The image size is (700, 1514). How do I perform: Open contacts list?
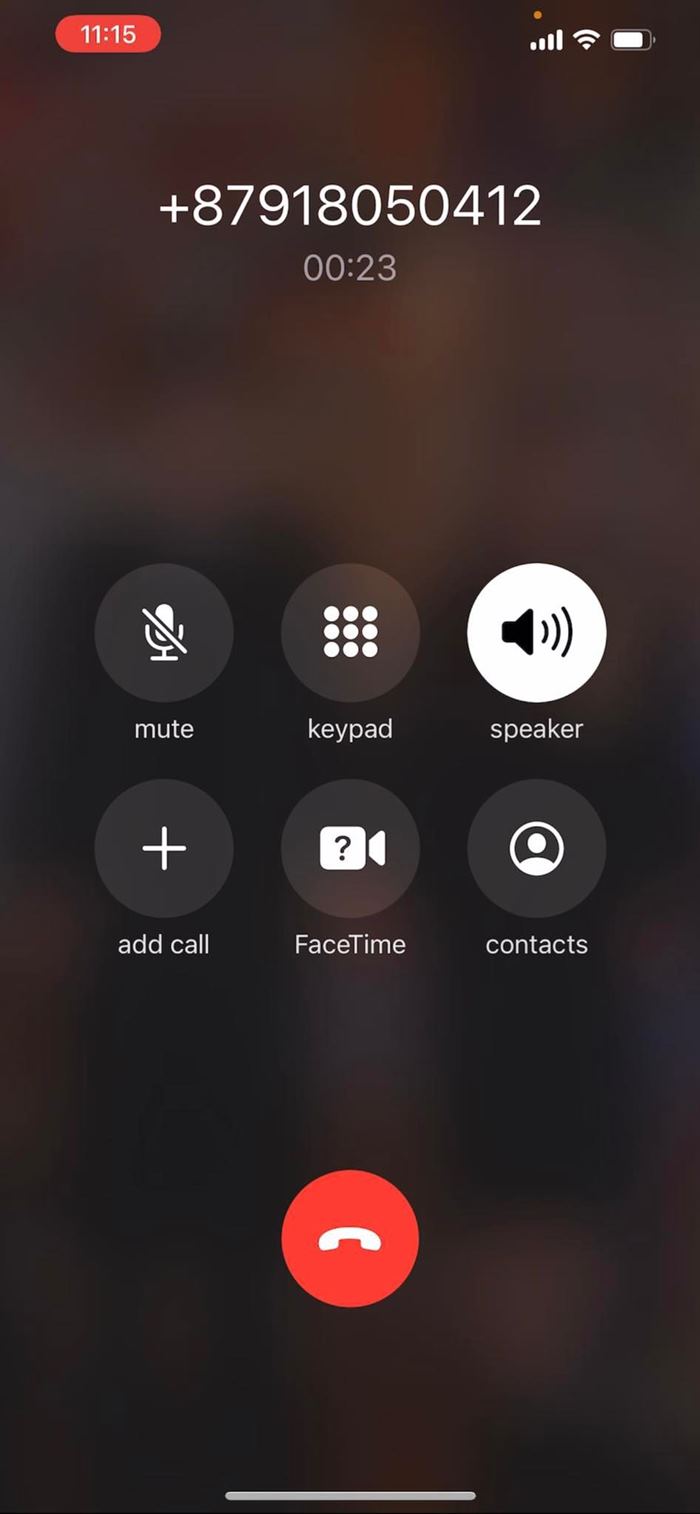coord(536,849)
